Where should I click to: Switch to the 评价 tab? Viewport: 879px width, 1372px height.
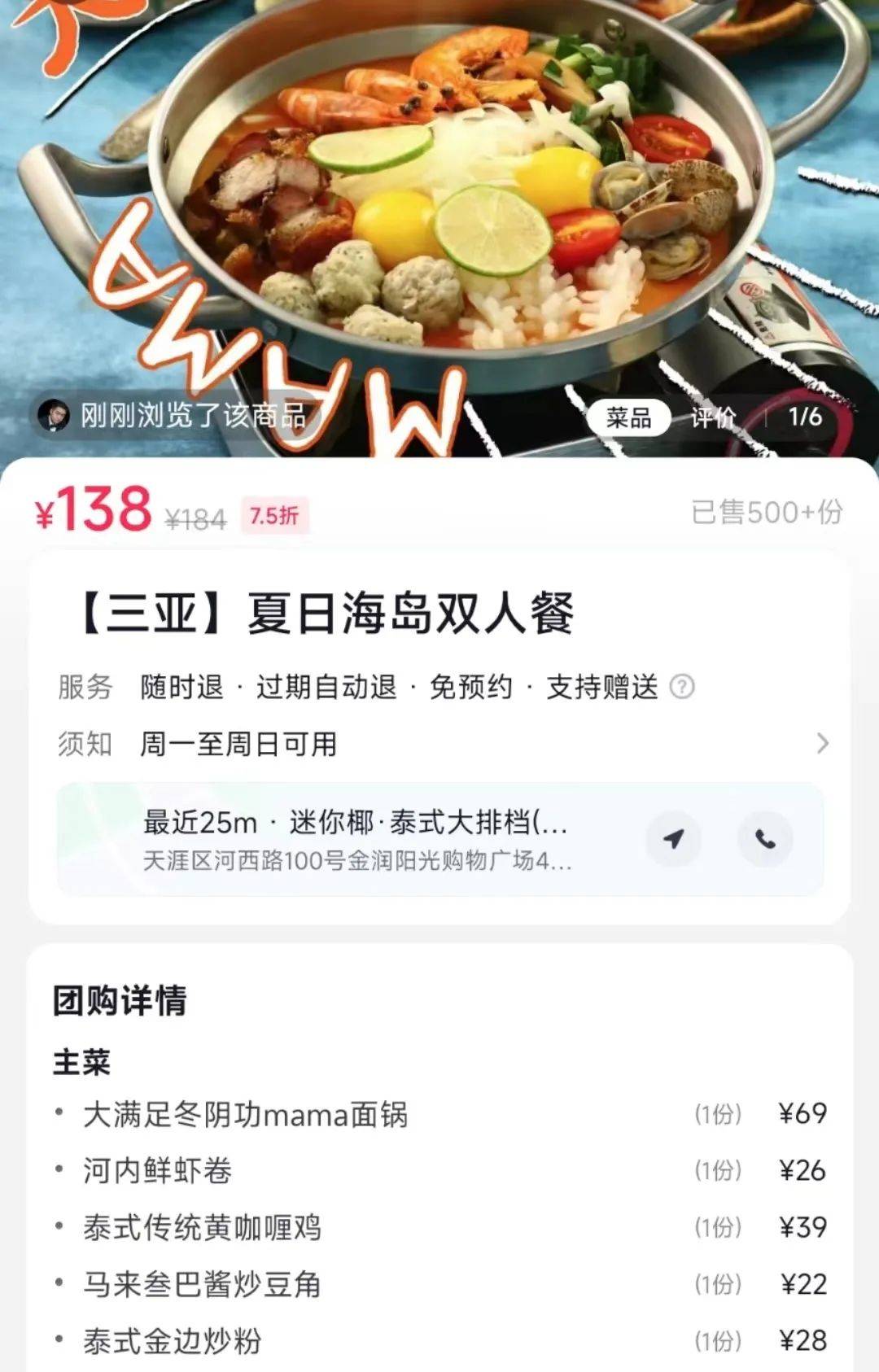point(711,418)
